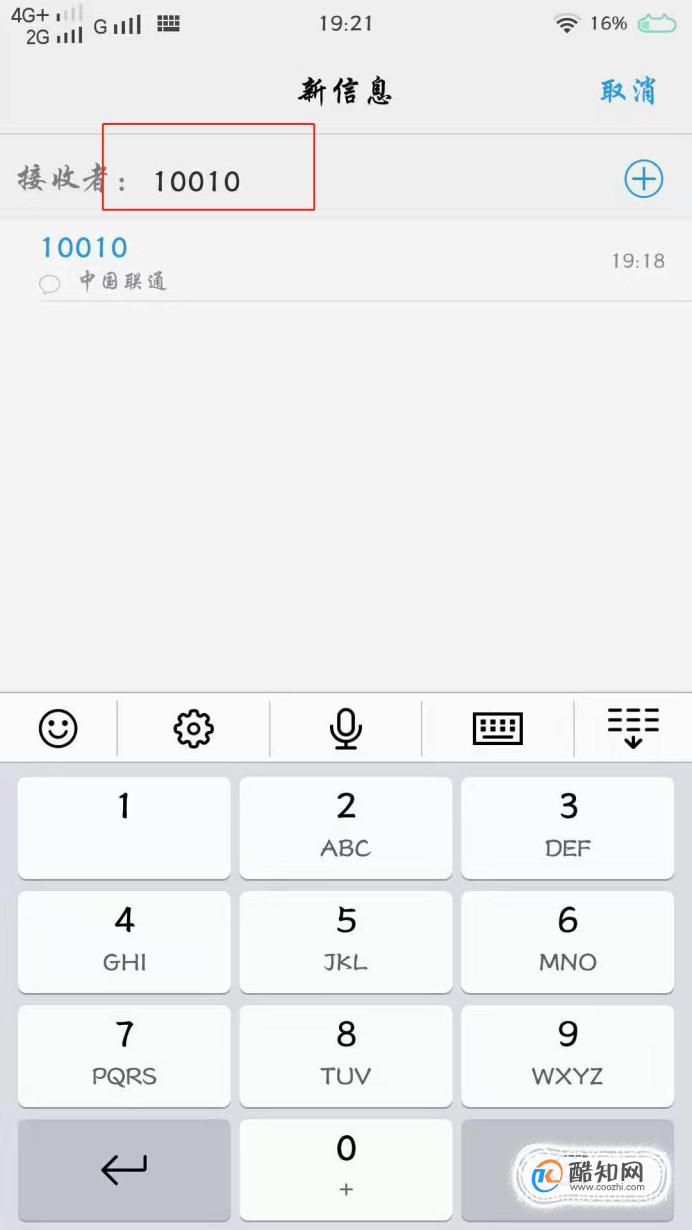Select the 10010 中国联通 suggestion

tap(346, 262)
